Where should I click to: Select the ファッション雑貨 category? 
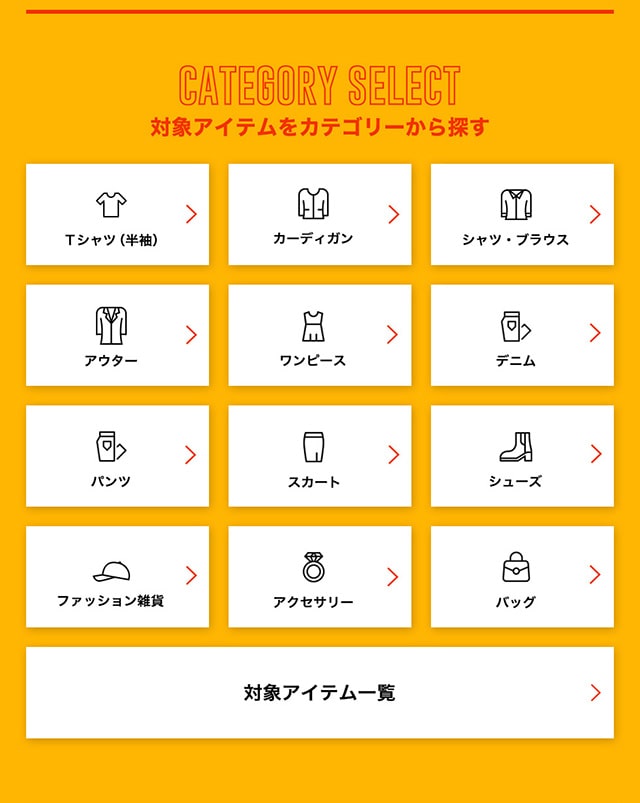coord(117,577)
